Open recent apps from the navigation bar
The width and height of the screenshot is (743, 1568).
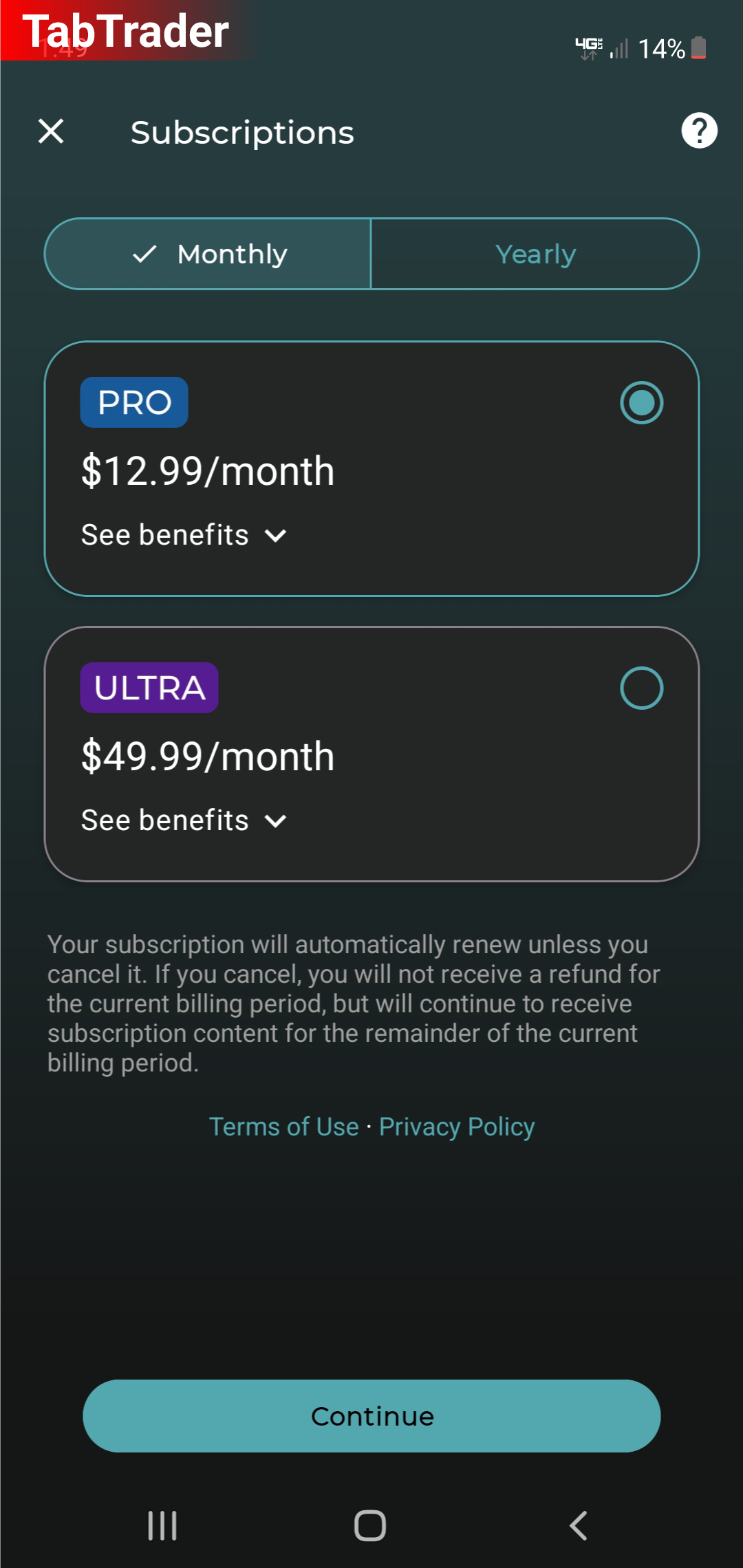point(162,1525)
